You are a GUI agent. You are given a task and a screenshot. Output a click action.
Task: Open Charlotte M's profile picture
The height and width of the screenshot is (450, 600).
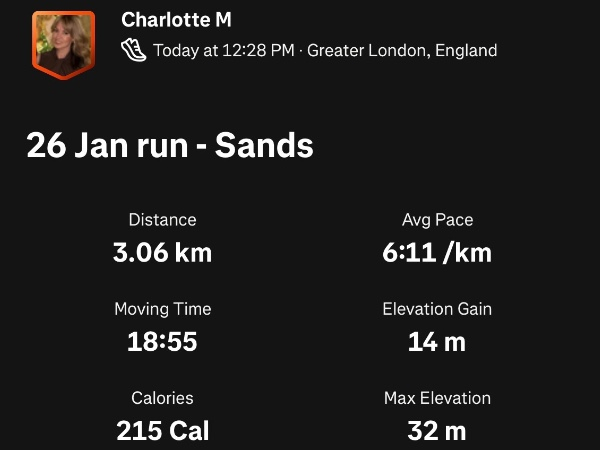point(63,44)
